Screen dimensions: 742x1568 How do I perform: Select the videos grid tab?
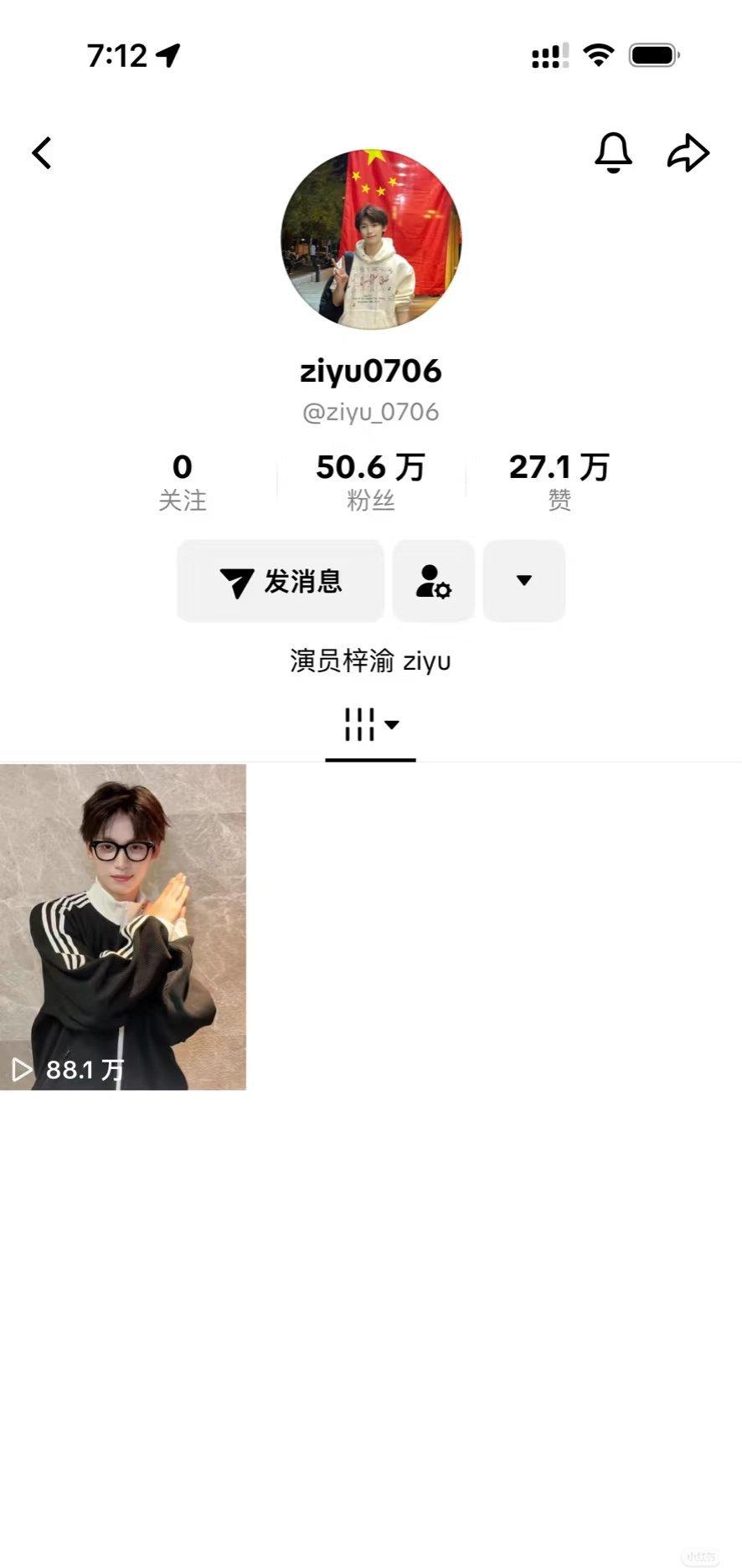point(371,725)
